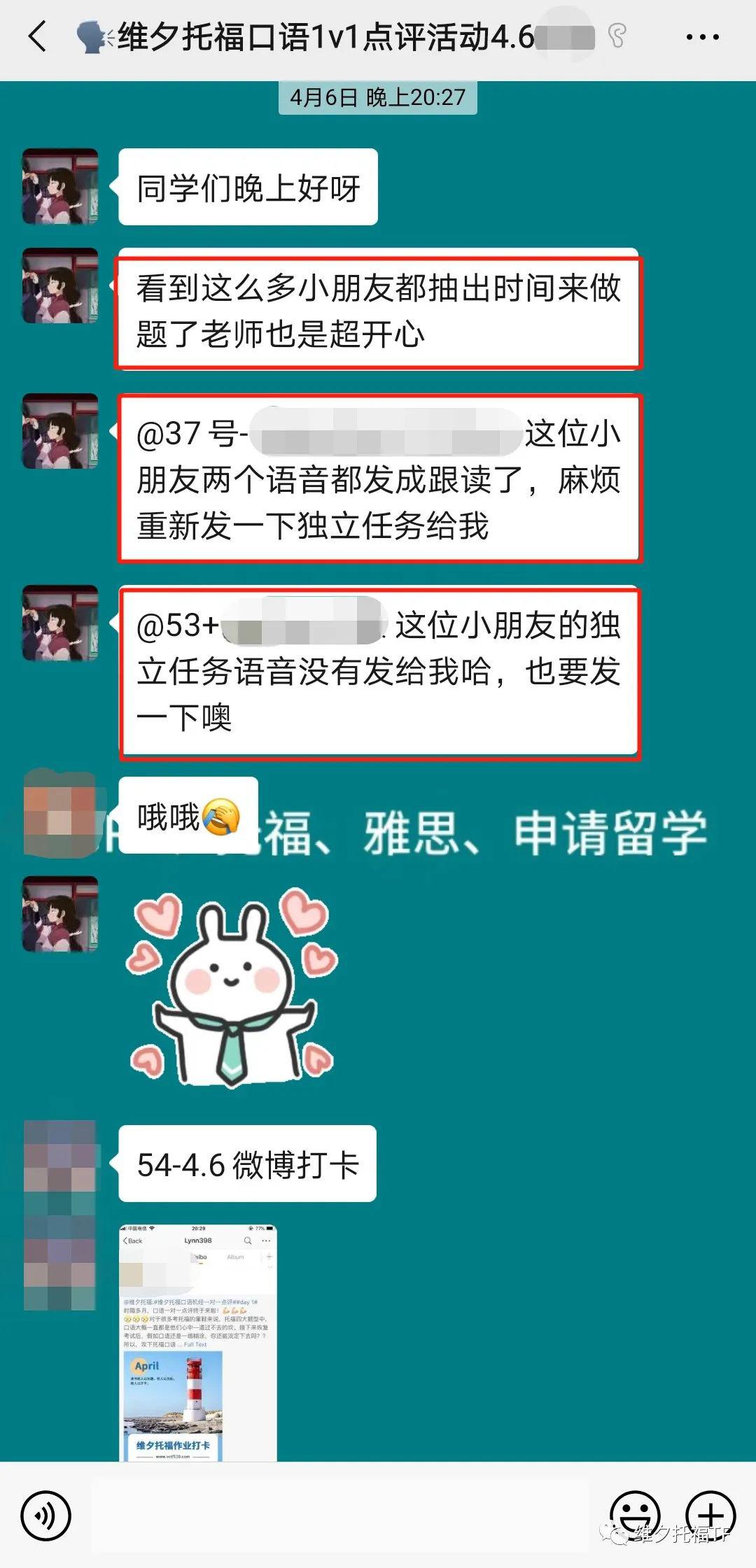Screen dimensions: 756x1568
Task: Tap the message text input field
Action: [x=341, y=1516]
